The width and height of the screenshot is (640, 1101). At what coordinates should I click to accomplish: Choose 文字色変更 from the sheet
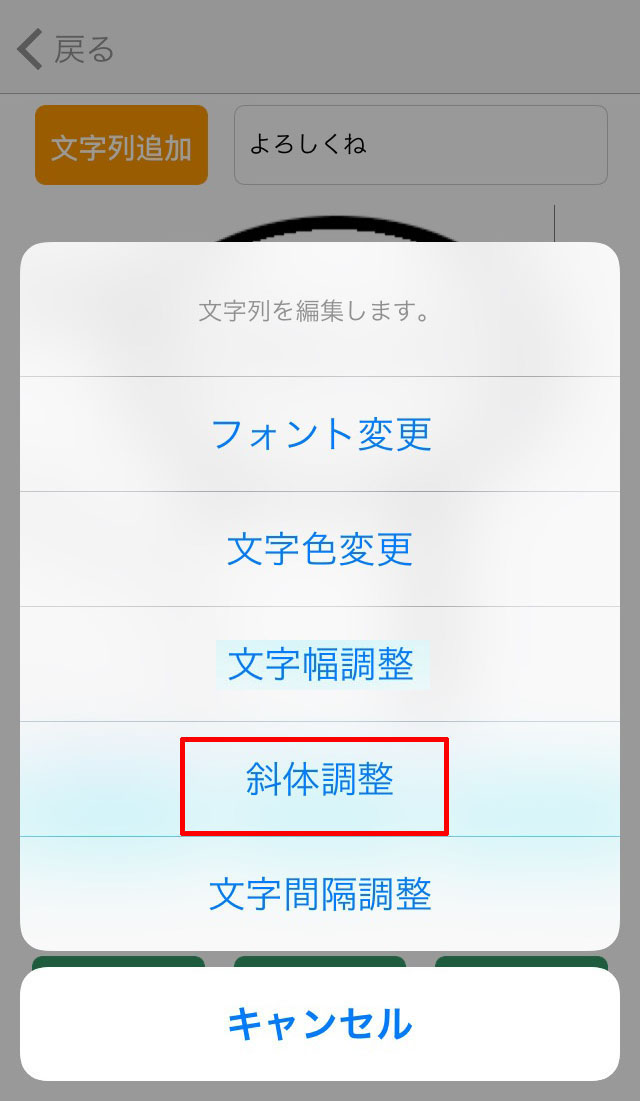(320, 549)
